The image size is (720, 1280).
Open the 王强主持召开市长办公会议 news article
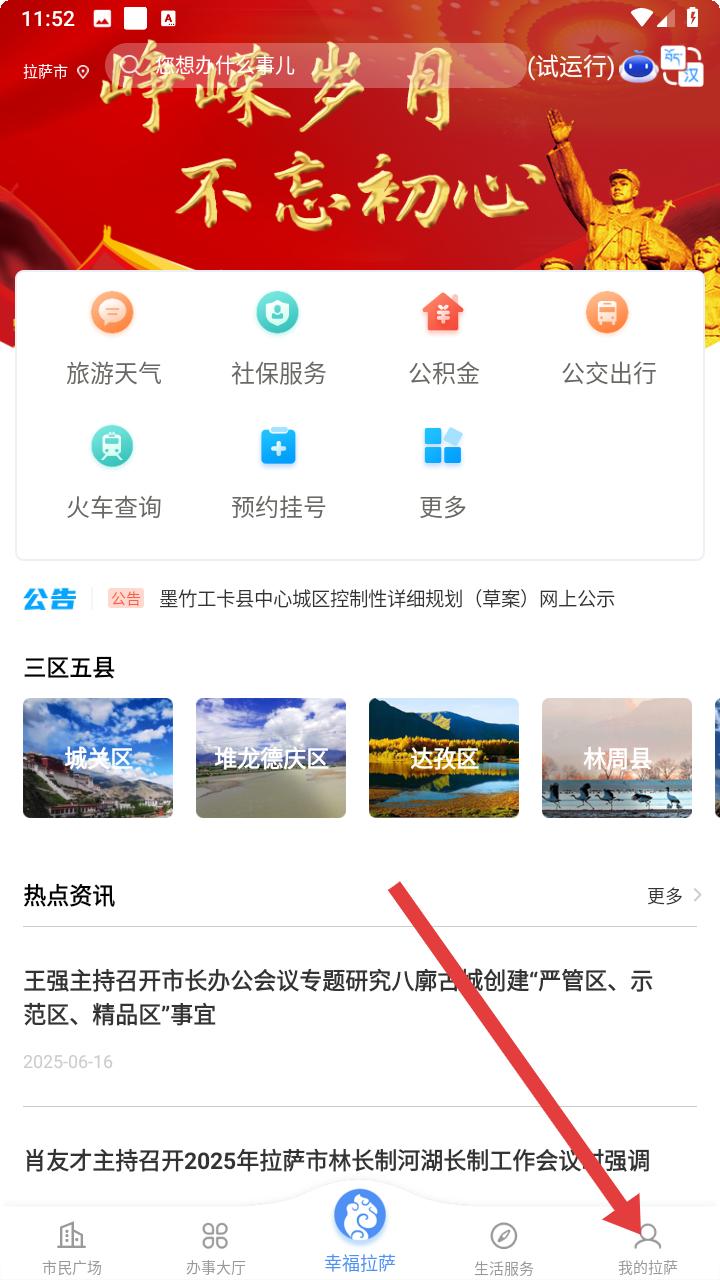340,998
